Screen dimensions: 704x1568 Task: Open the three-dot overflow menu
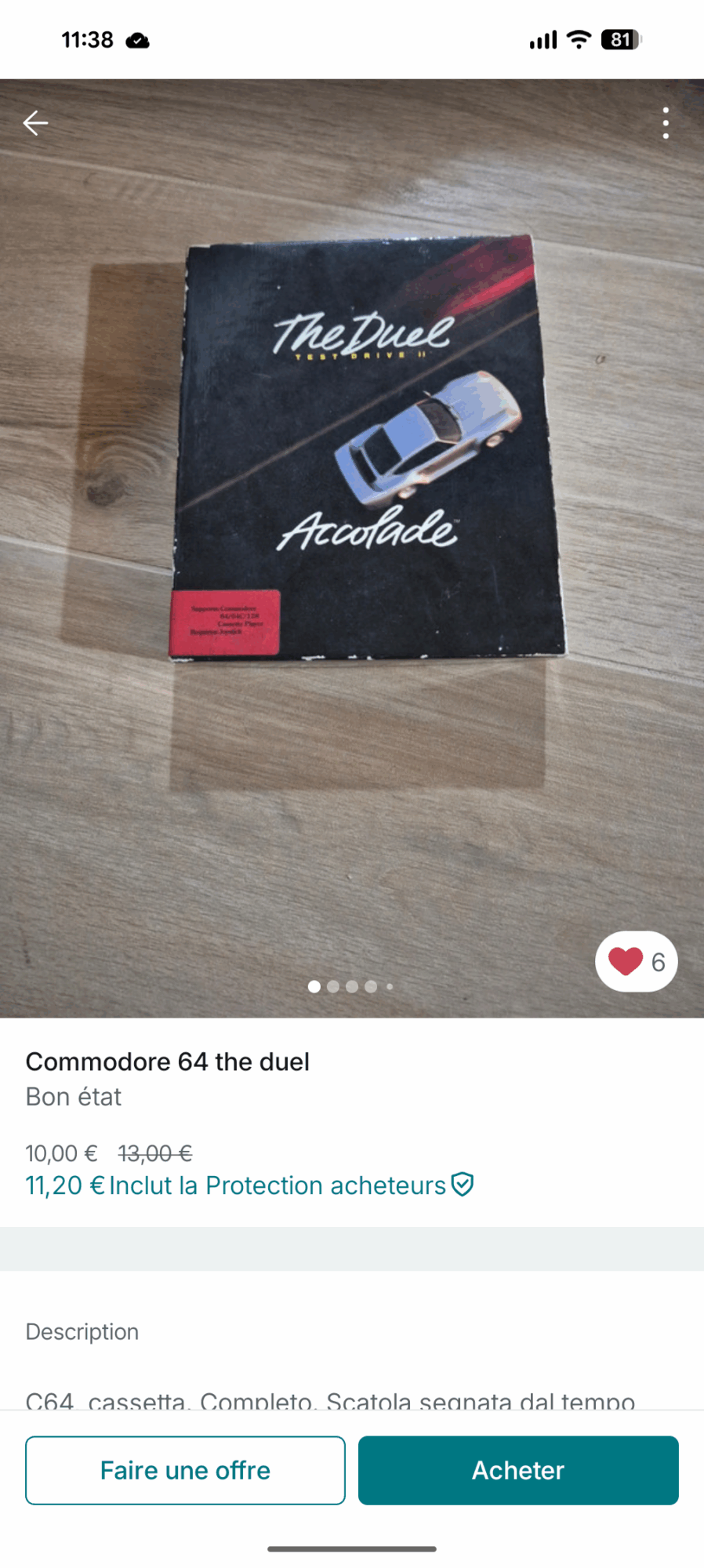click(x=666, y=123)
